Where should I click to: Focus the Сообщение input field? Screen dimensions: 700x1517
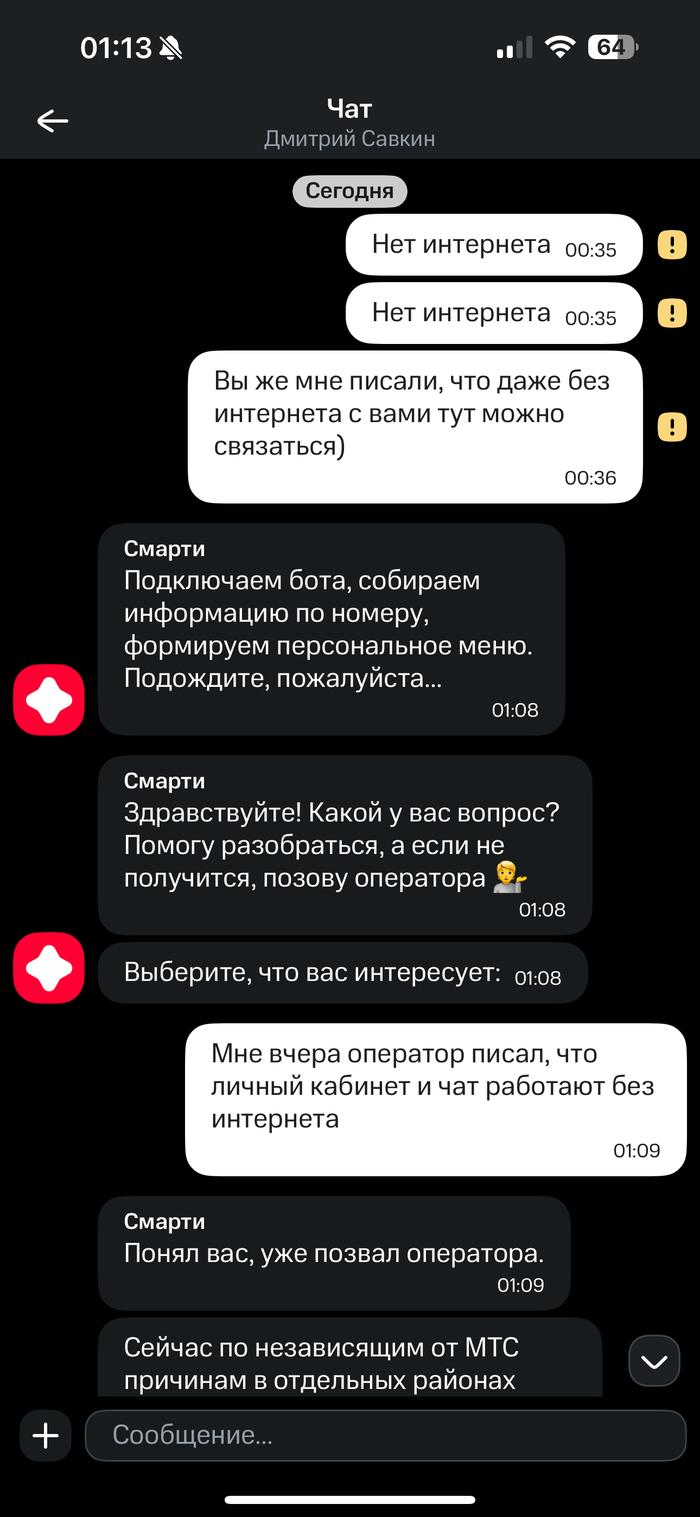385,1436
